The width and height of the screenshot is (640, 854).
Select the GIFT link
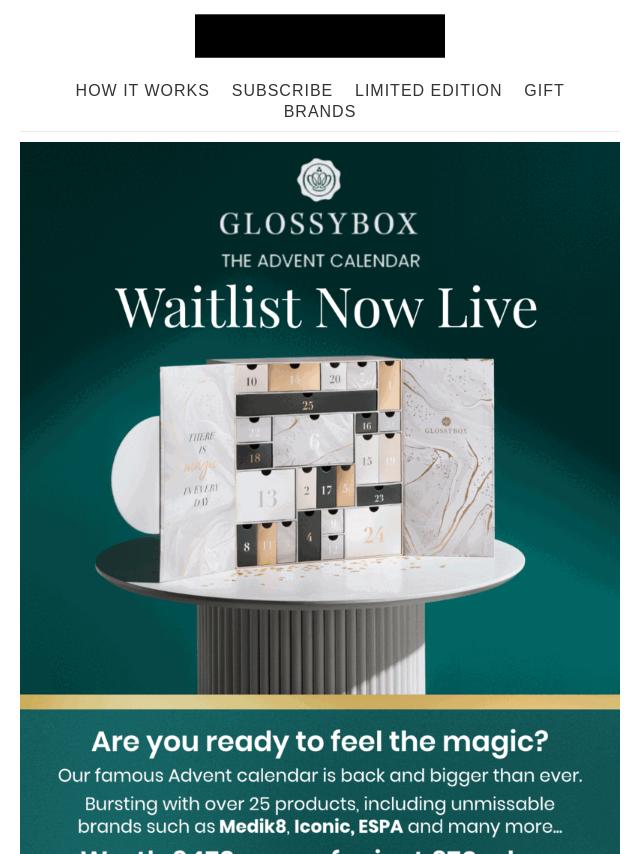(544, 90)
